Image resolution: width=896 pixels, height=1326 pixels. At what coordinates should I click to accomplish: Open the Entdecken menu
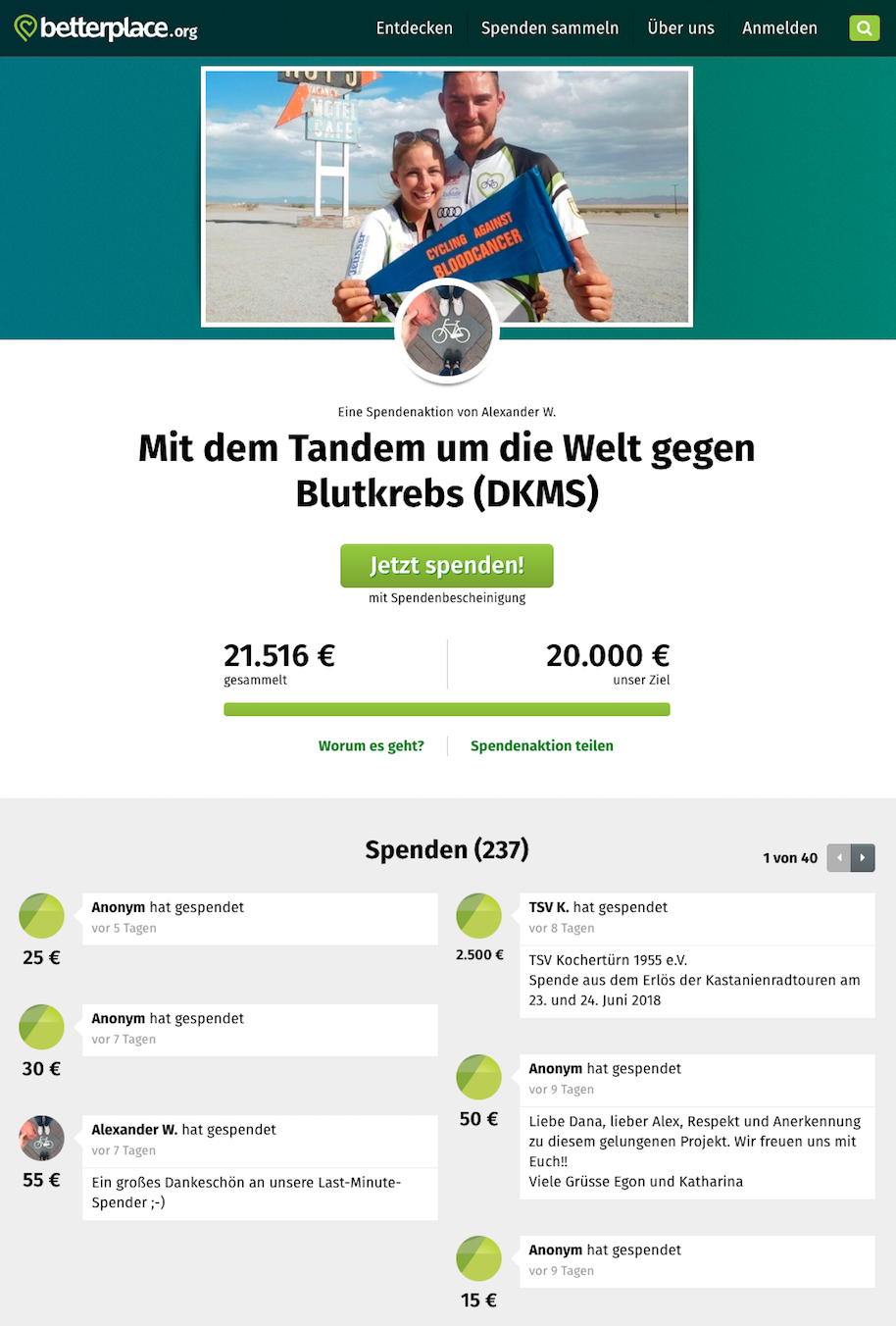[x=414, y=28]
